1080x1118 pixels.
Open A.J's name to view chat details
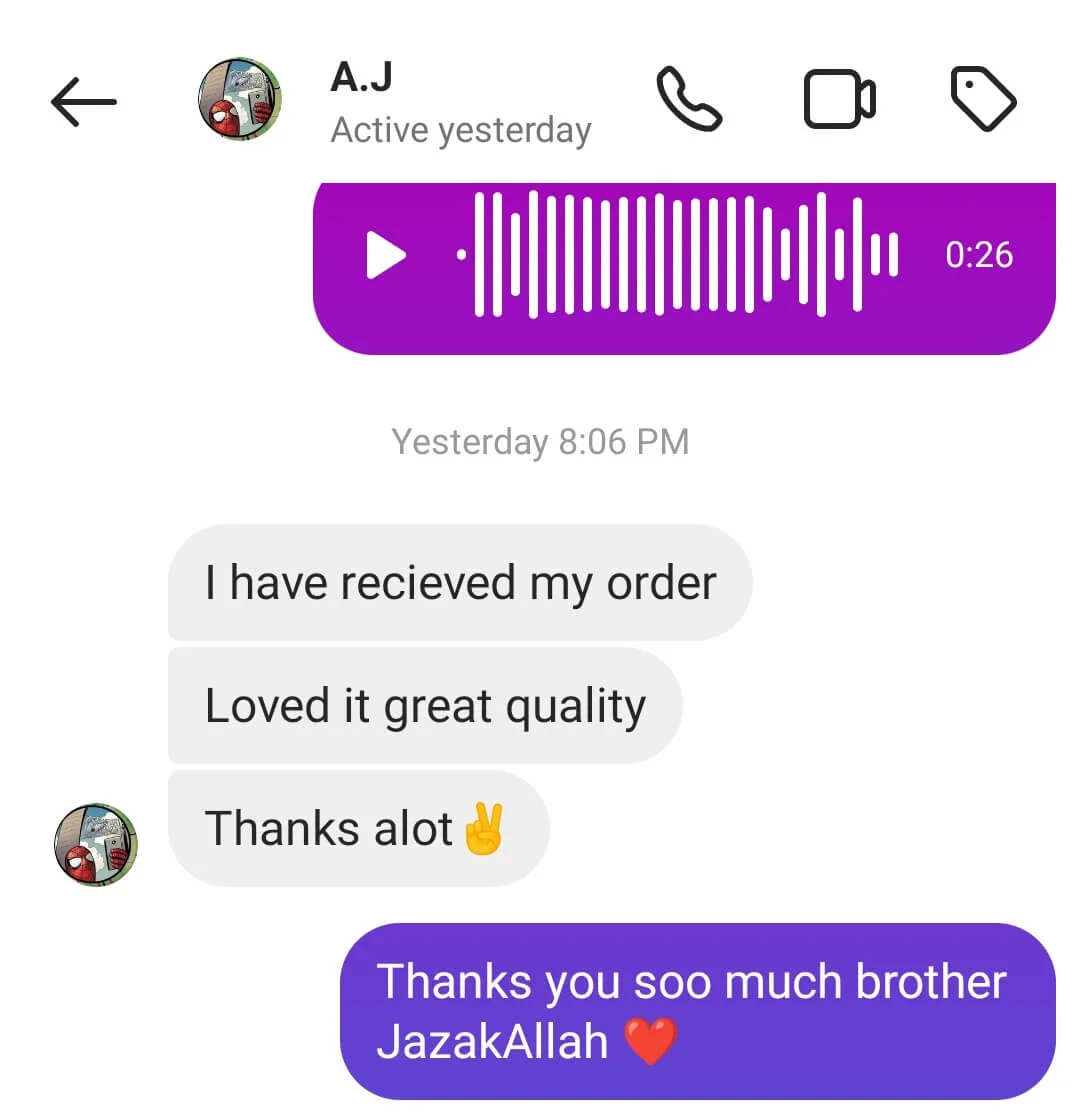pos(361,78)
